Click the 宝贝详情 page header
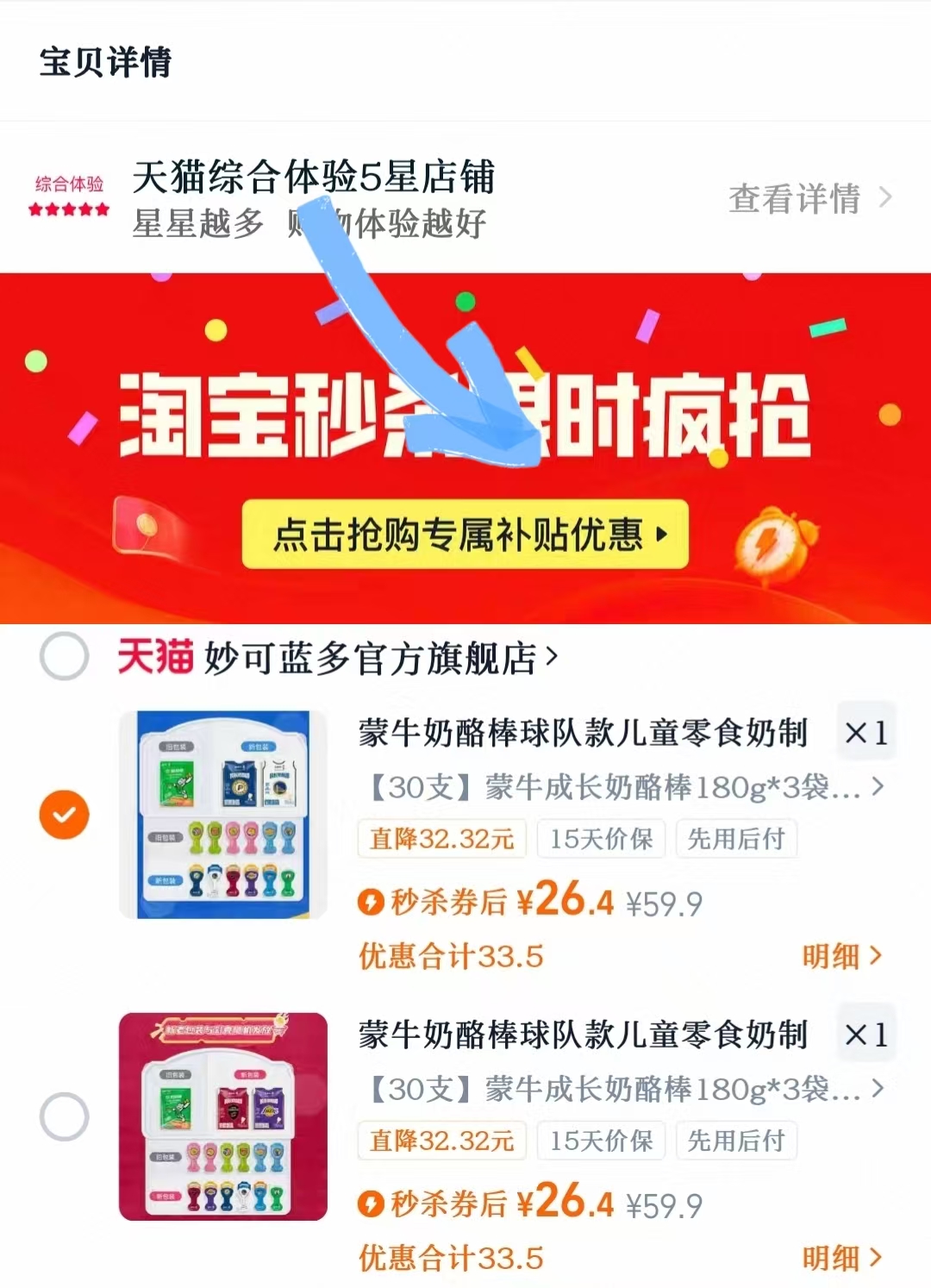The image size is (931, 1288). pyautogui.click(x=105, y=61)
